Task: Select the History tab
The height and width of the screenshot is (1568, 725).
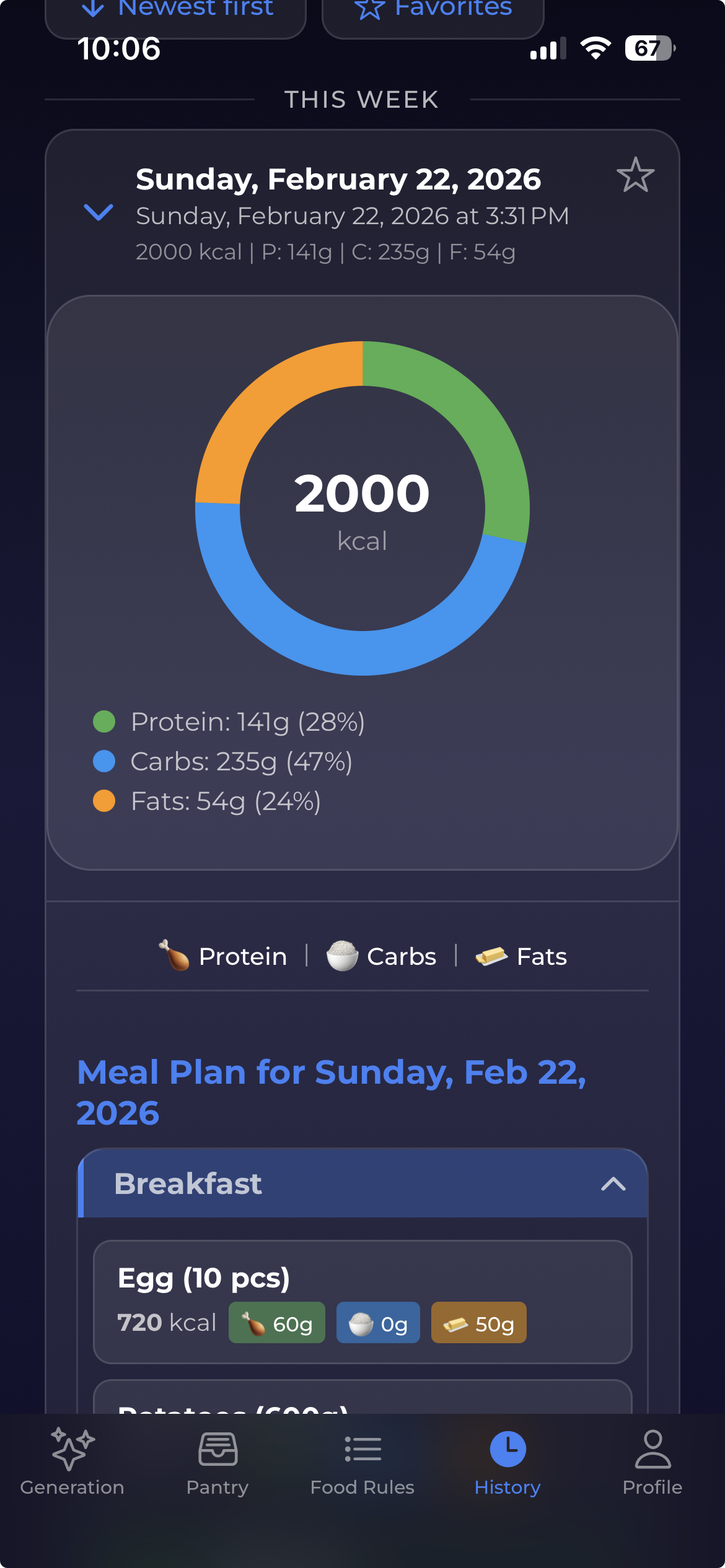Action: pyautogui.click(x=507, y=1461)
